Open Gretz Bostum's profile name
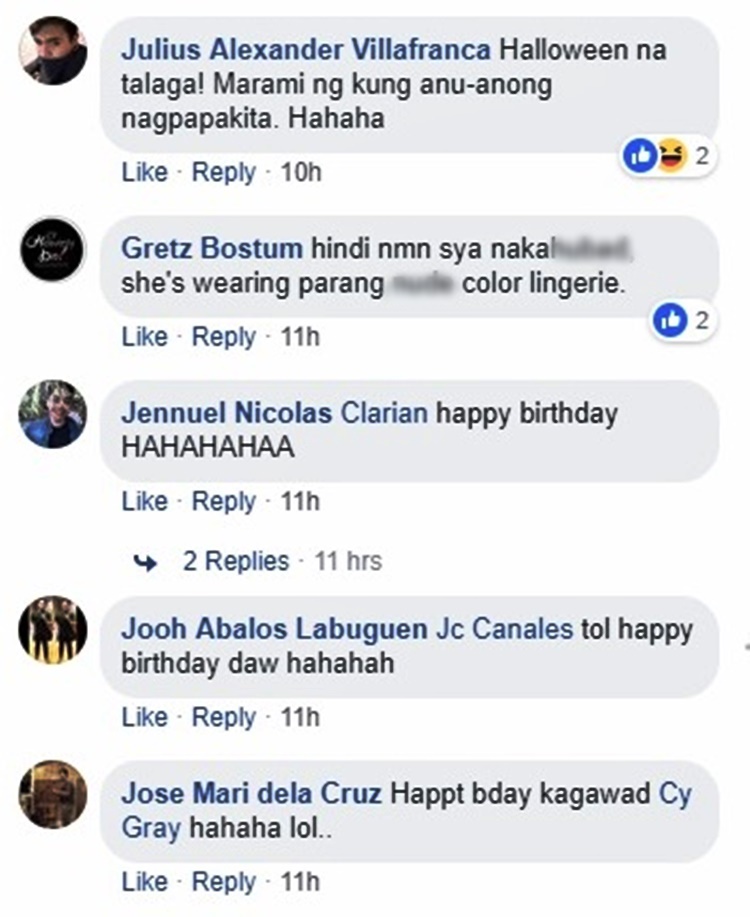Screen dimensions: 750x917 212,248
